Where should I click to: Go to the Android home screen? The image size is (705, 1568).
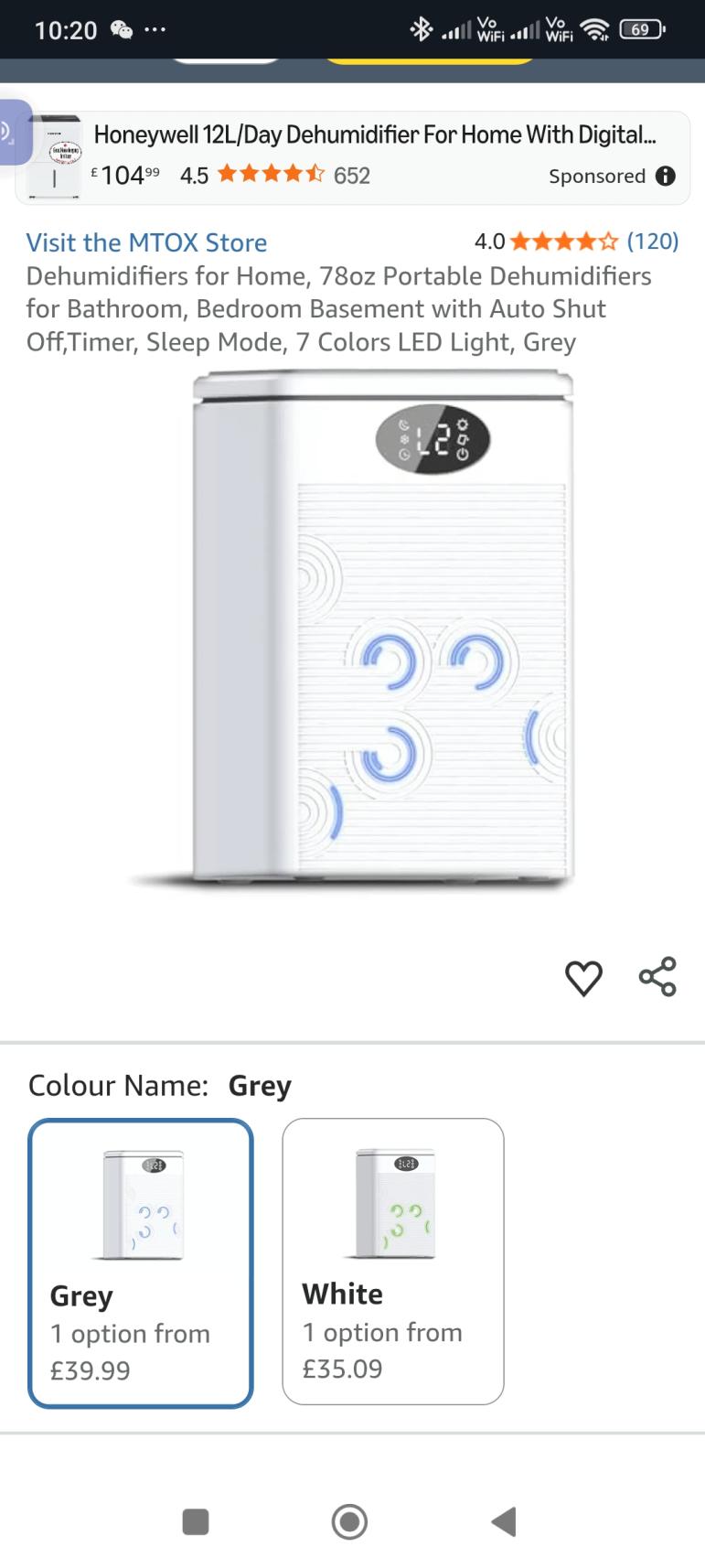coord(349,1522)
